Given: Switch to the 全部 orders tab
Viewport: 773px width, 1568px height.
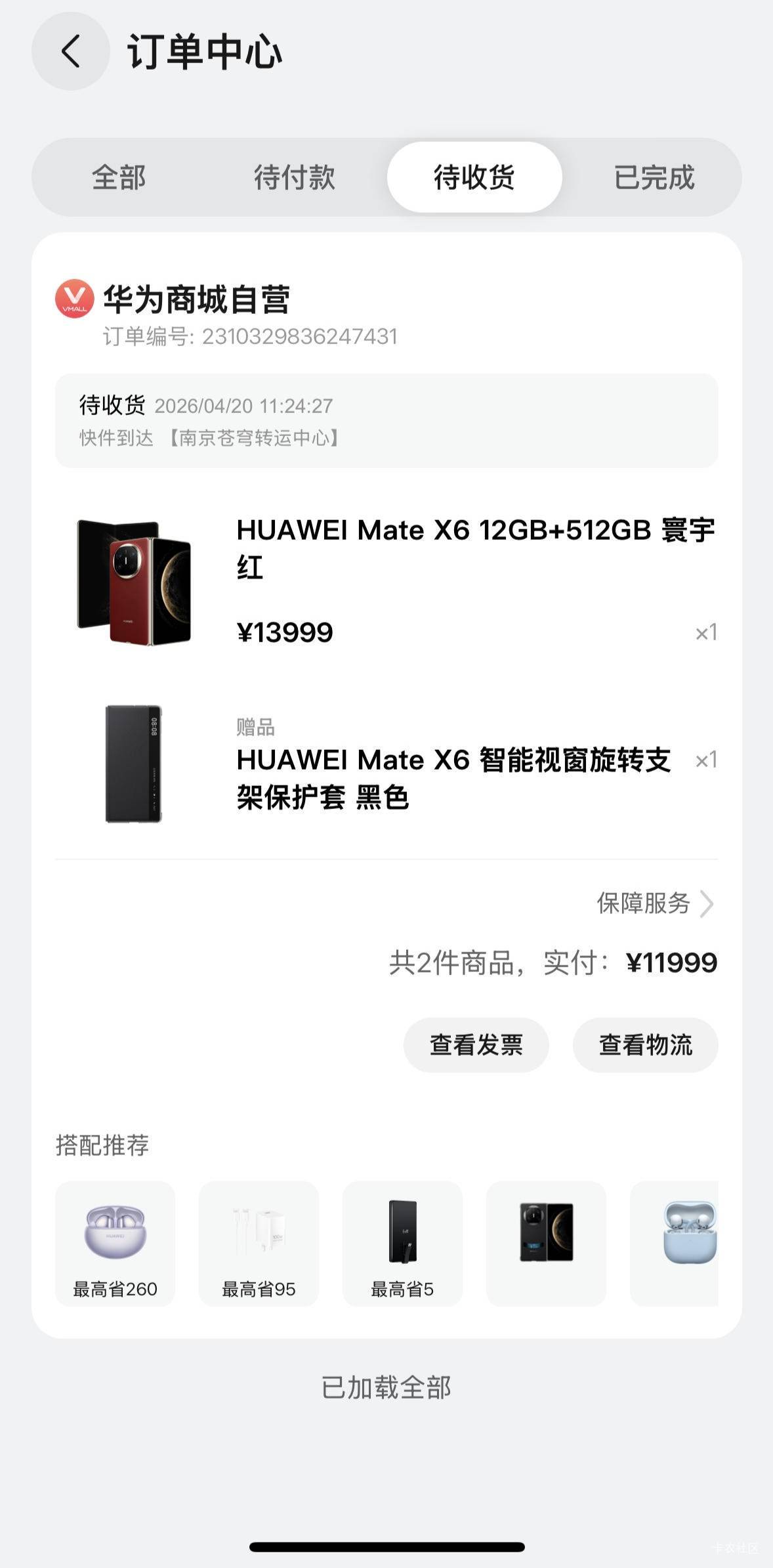Looking at the screenshot, I should click(x=119, y=177).
